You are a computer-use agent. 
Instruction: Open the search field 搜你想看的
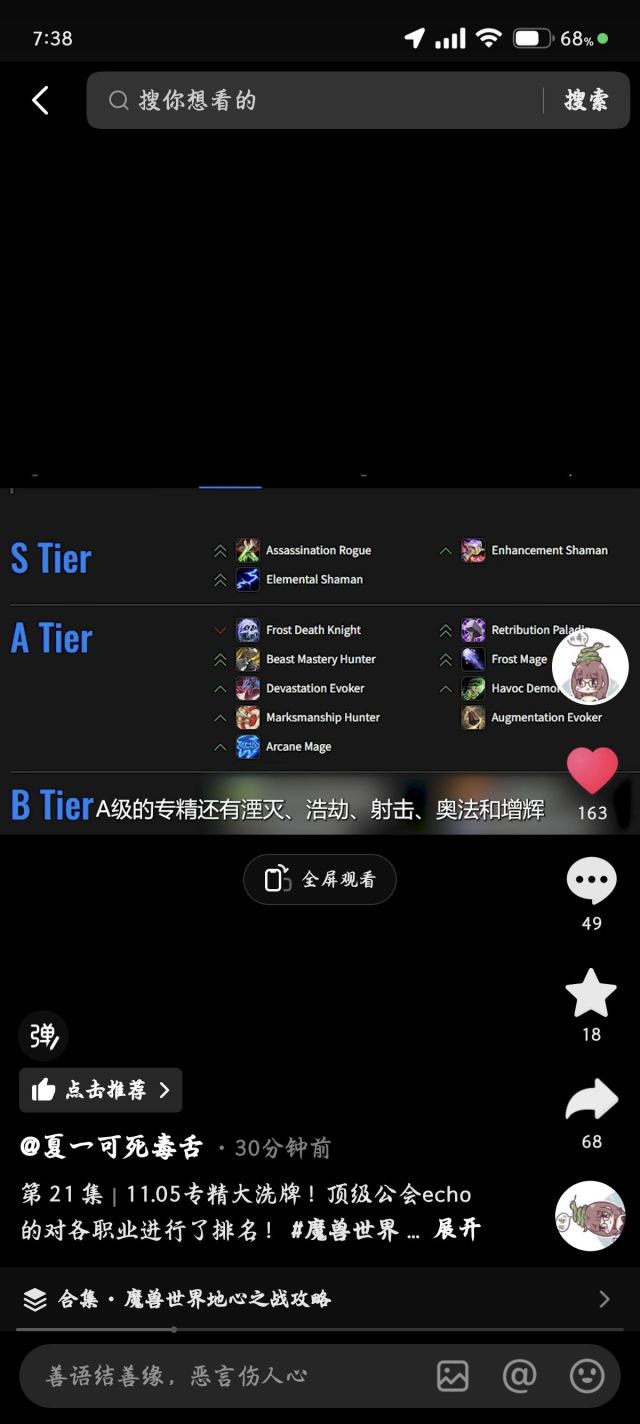[320, 100]
